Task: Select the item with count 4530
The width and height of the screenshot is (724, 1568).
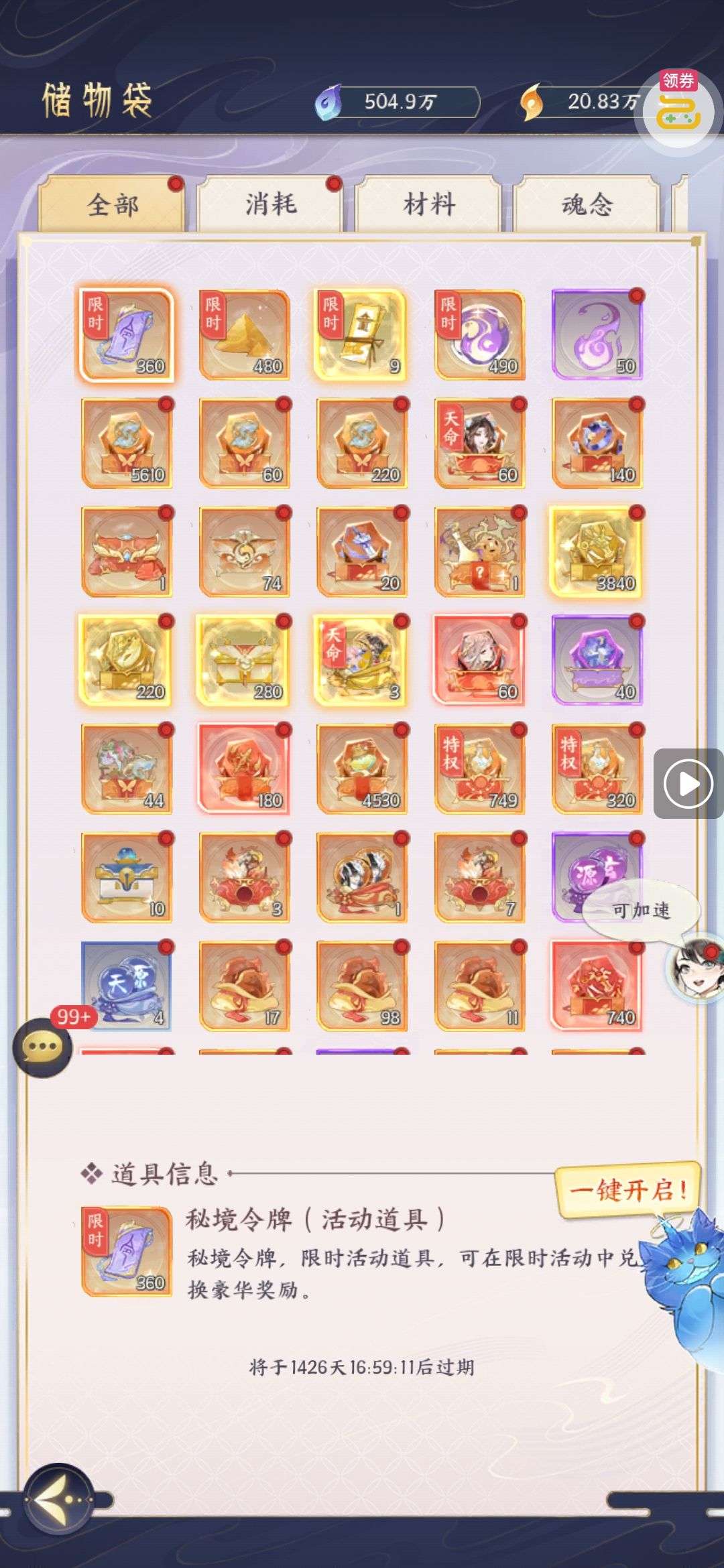Action: pyautogui.click(x=361, y=769)
